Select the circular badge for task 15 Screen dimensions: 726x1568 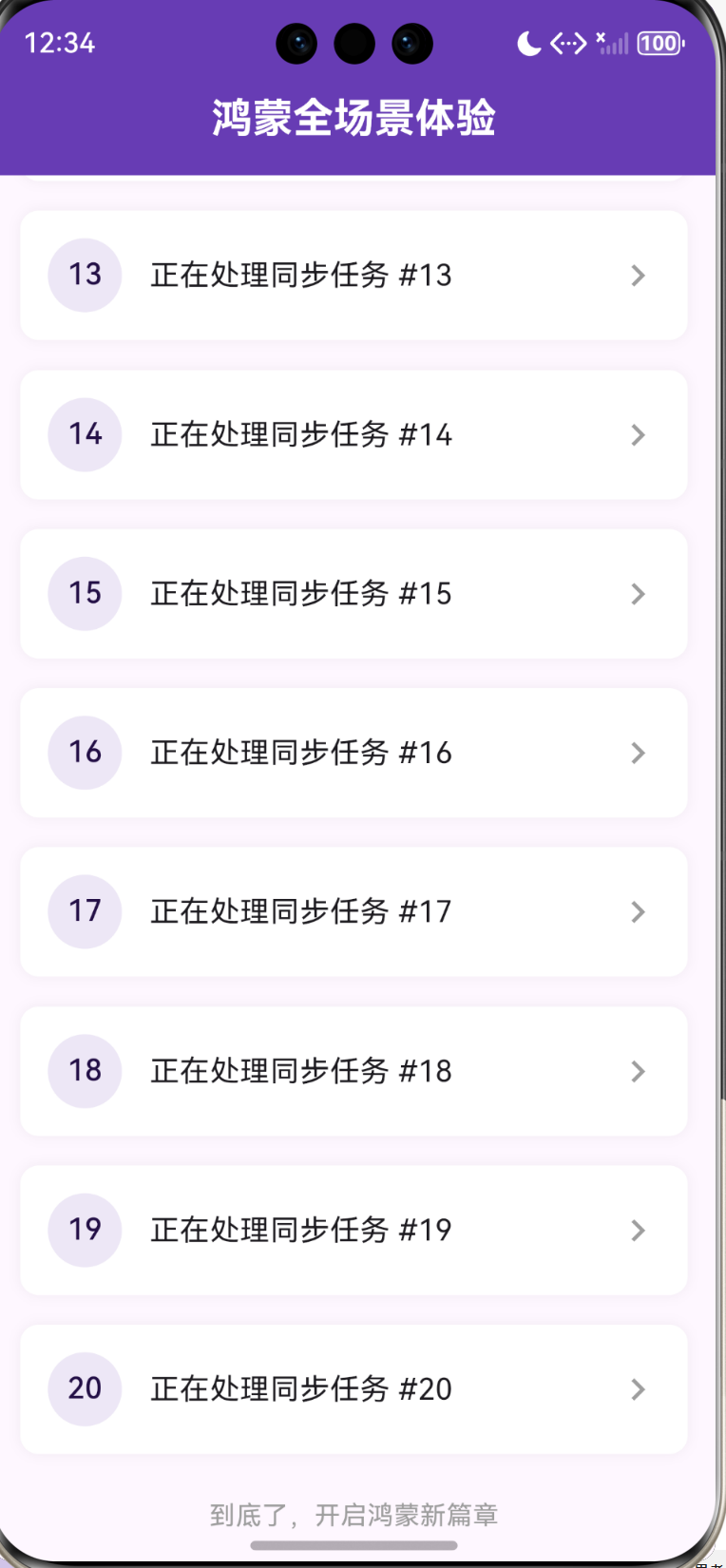[84, 593]
